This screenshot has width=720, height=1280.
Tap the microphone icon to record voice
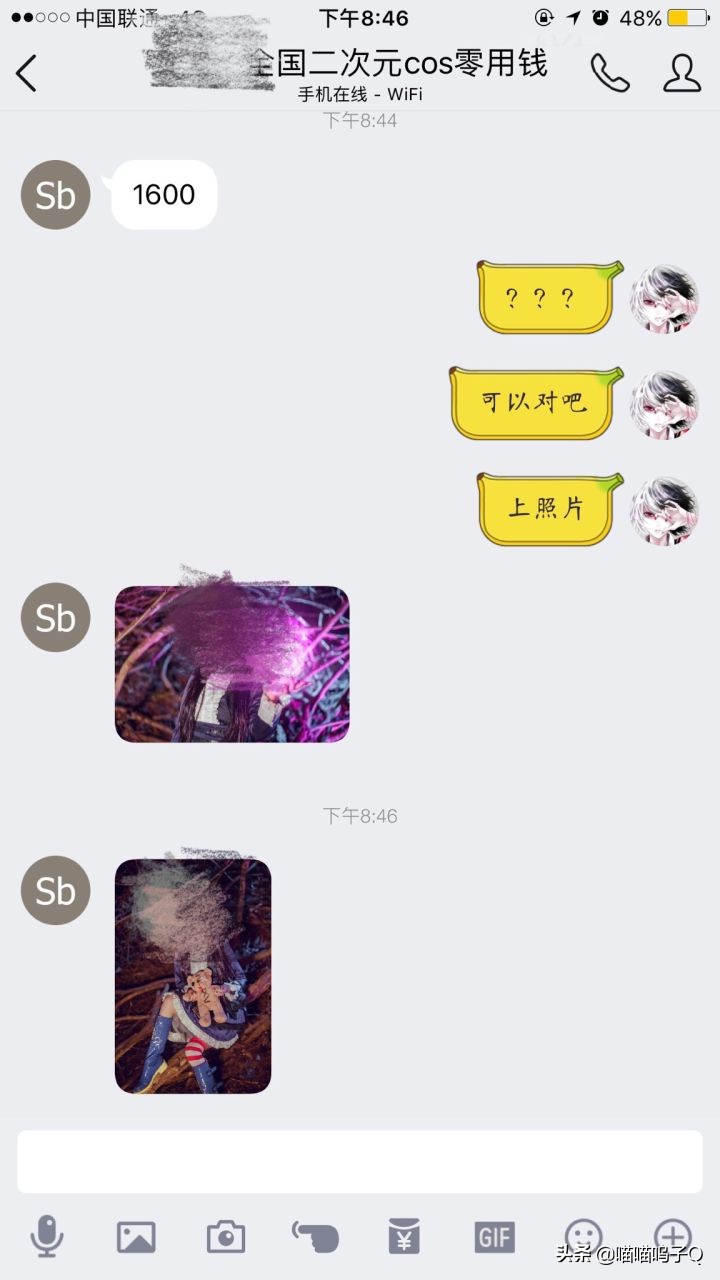tap(45, 1237)
